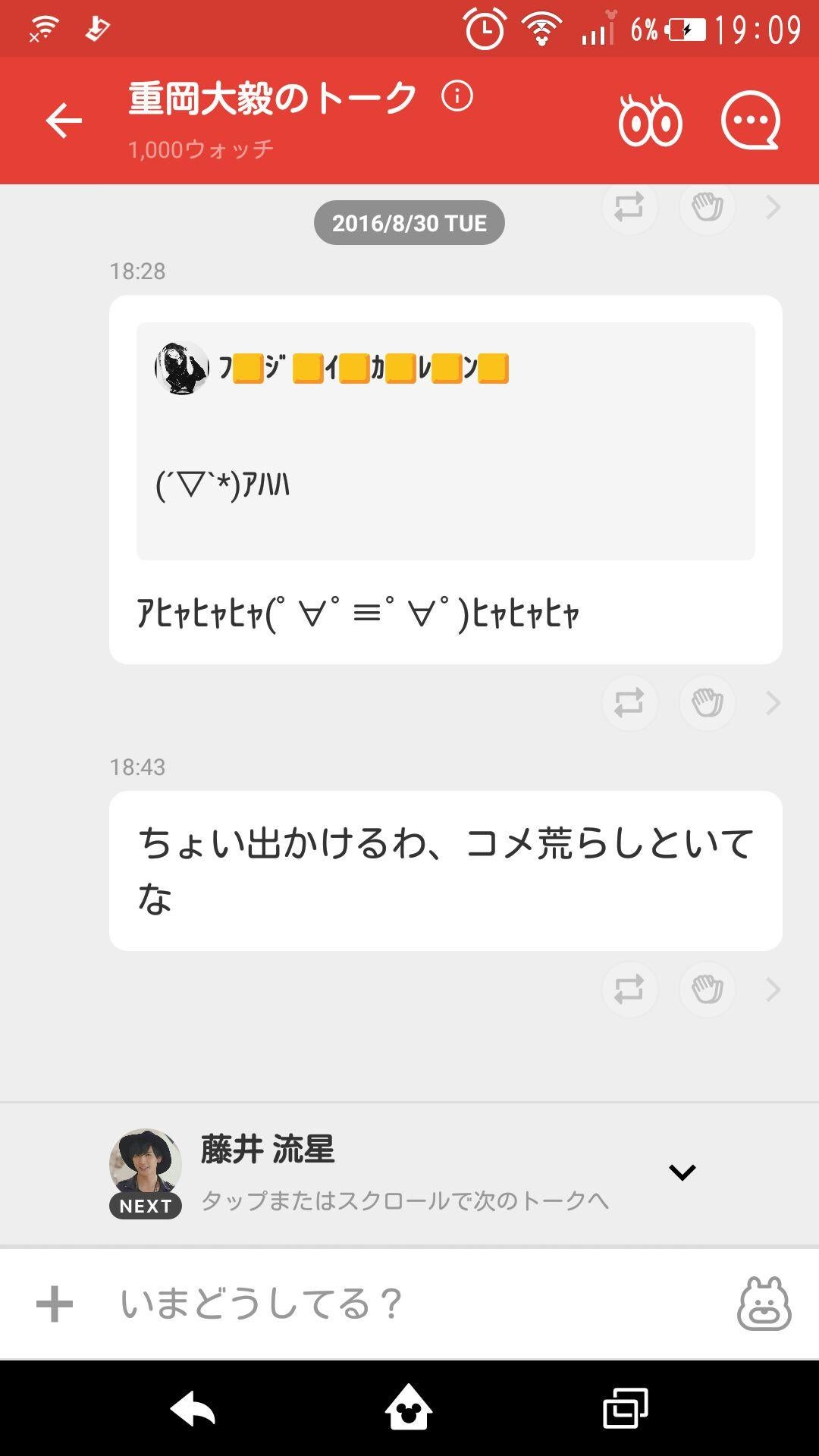Open the stamp picker with the bear icon

[x=767, y=1301]
